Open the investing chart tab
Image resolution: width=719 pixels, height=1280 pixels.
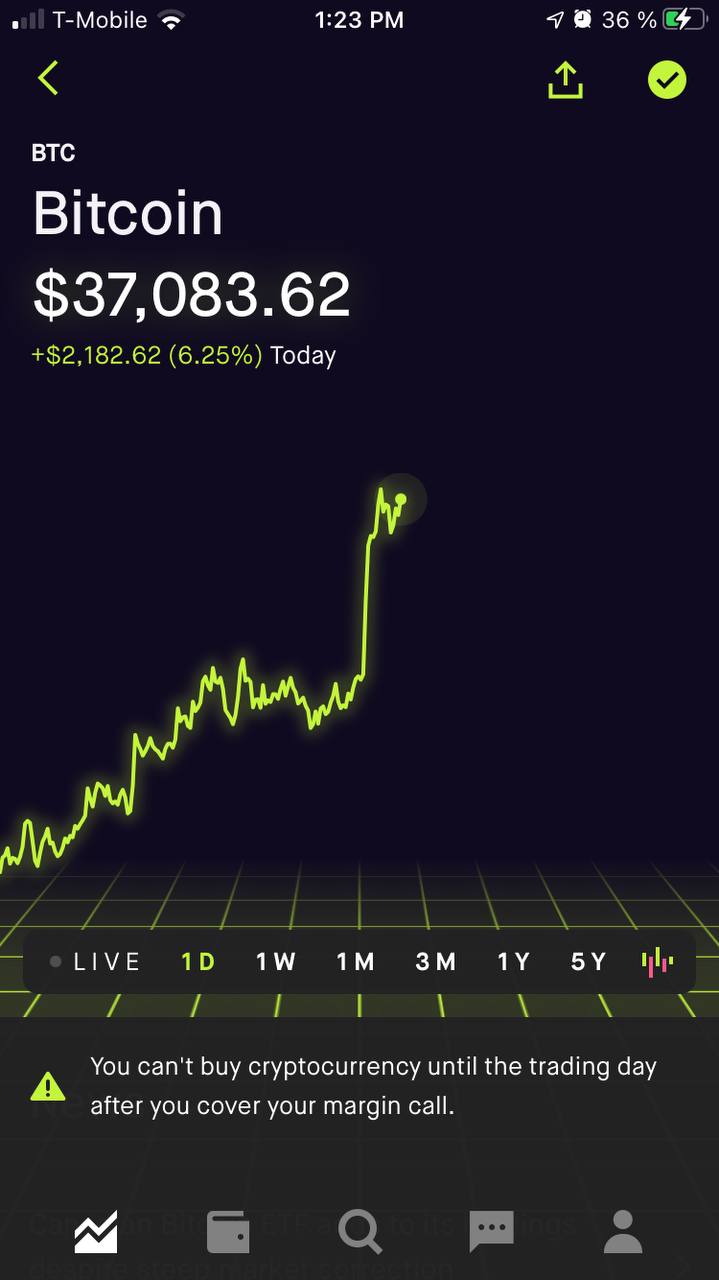pos(96,1231)
